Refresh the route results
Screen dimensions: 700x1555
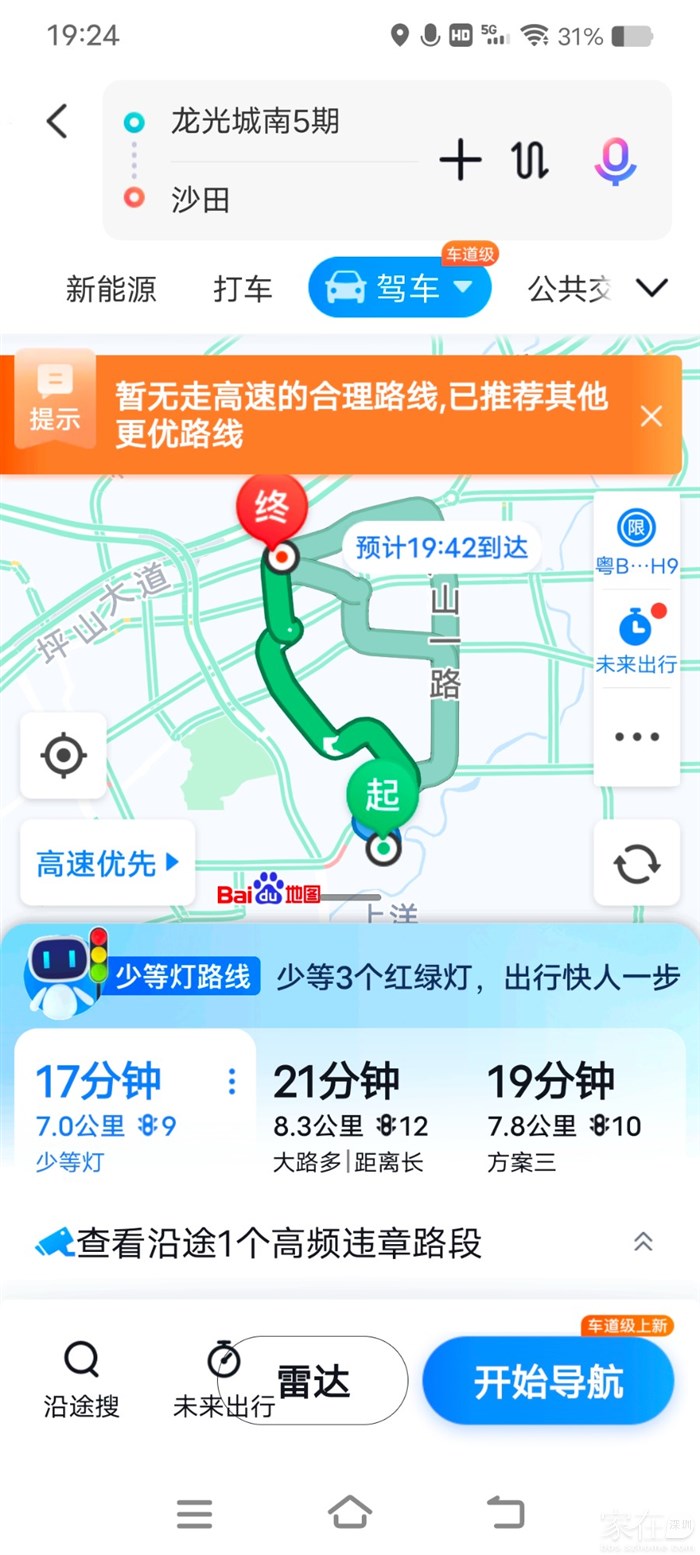tap(637, 863)
